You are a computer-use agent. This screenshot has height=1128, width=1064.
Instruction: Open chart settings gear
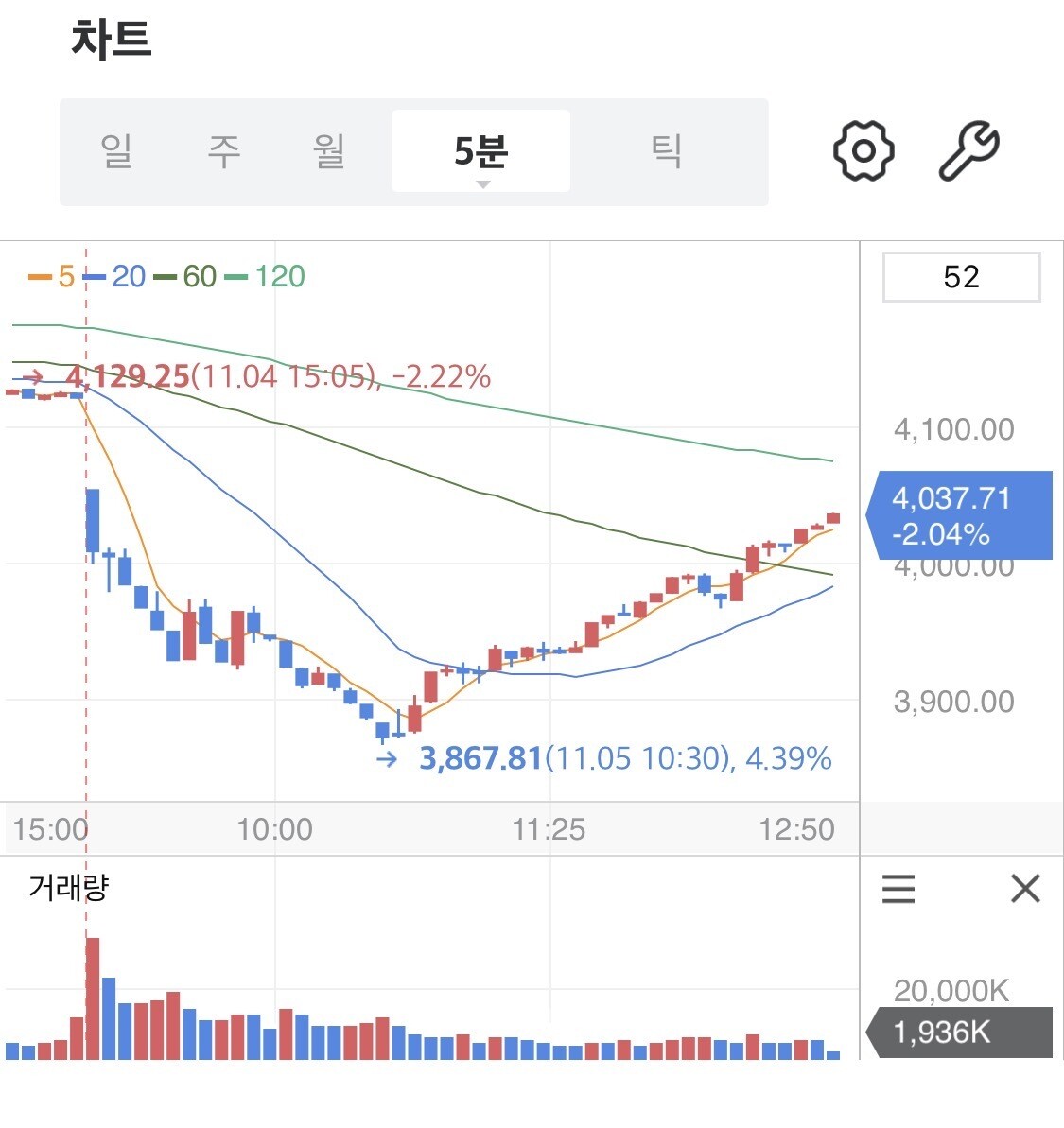863,151
